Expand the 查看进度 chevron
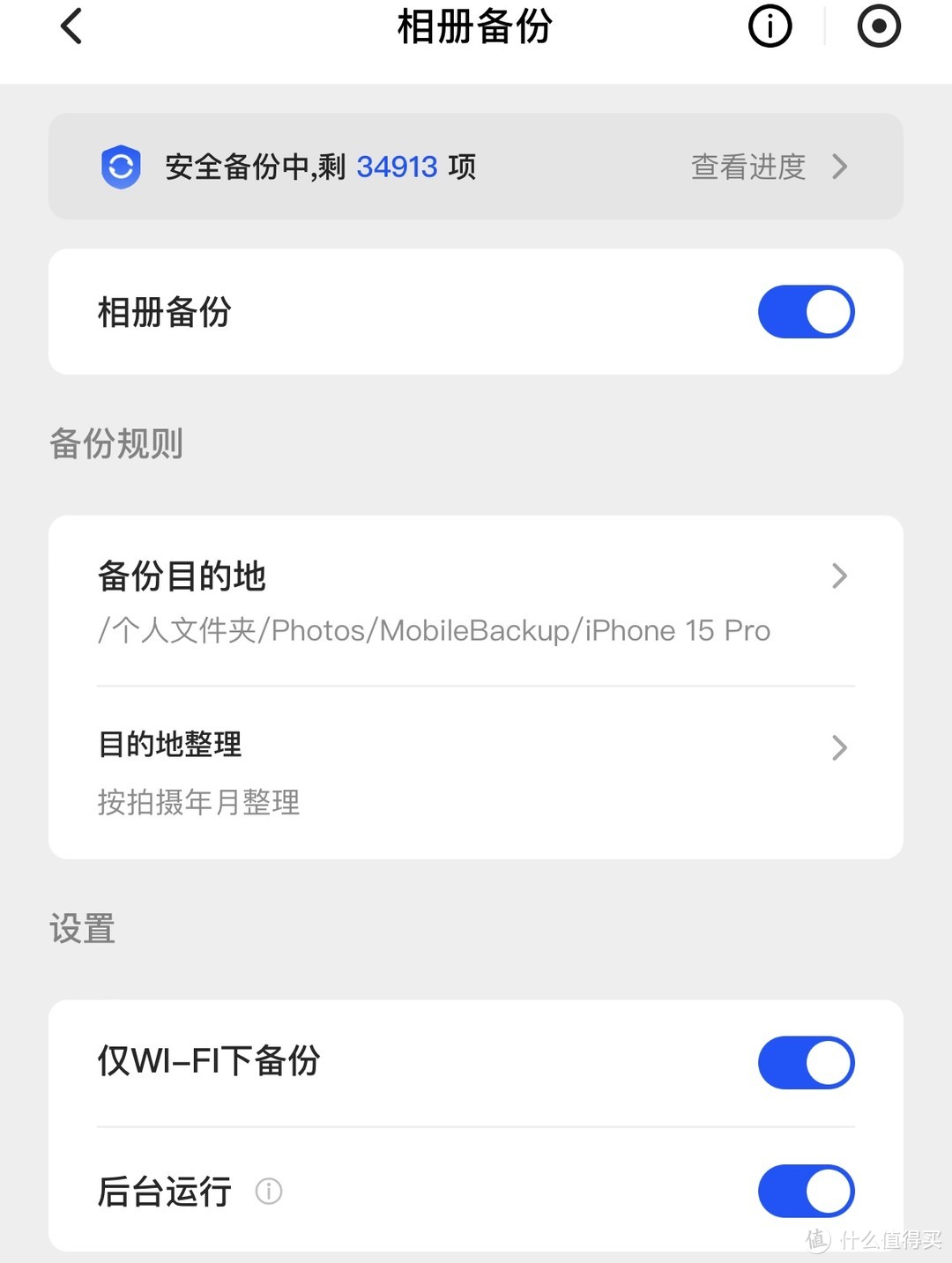952x1263 pixels. pyautogui.click(x=840, y=166)
